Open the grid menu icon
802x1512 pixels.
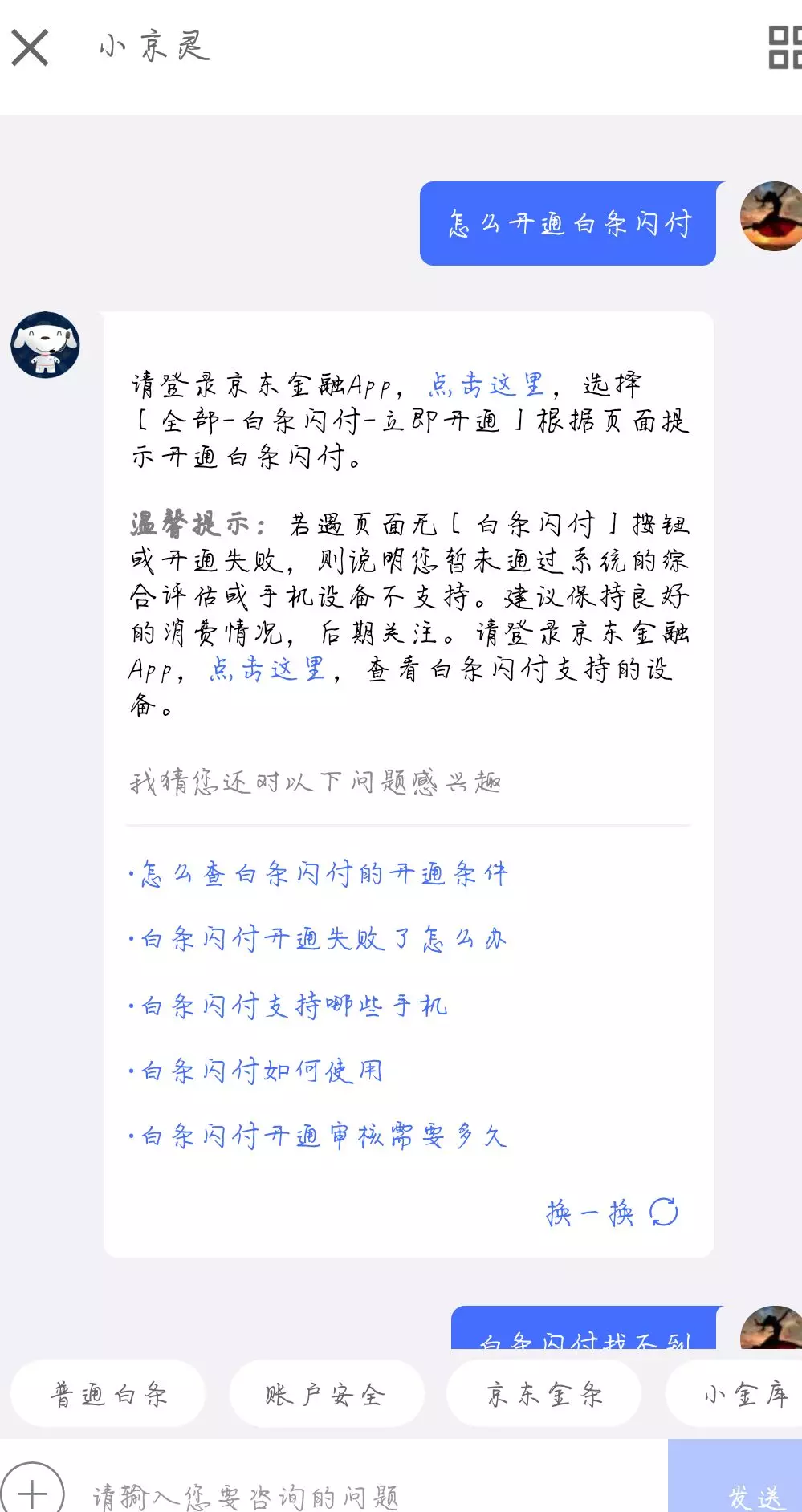click(x=784, y=47)
